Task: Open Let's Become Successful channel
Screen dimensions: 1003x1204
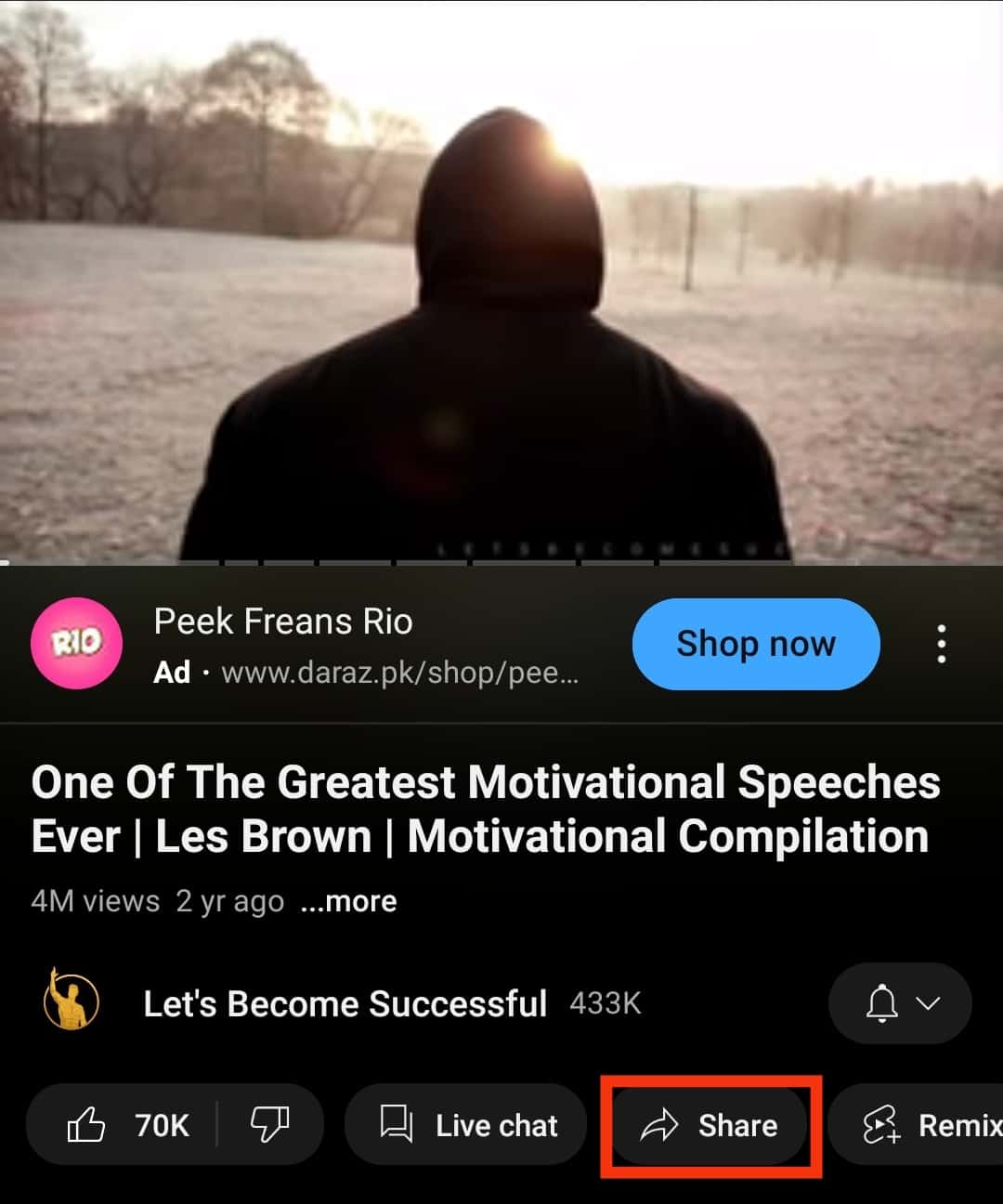Action: pyautogui.click(x=344, y=1004)
